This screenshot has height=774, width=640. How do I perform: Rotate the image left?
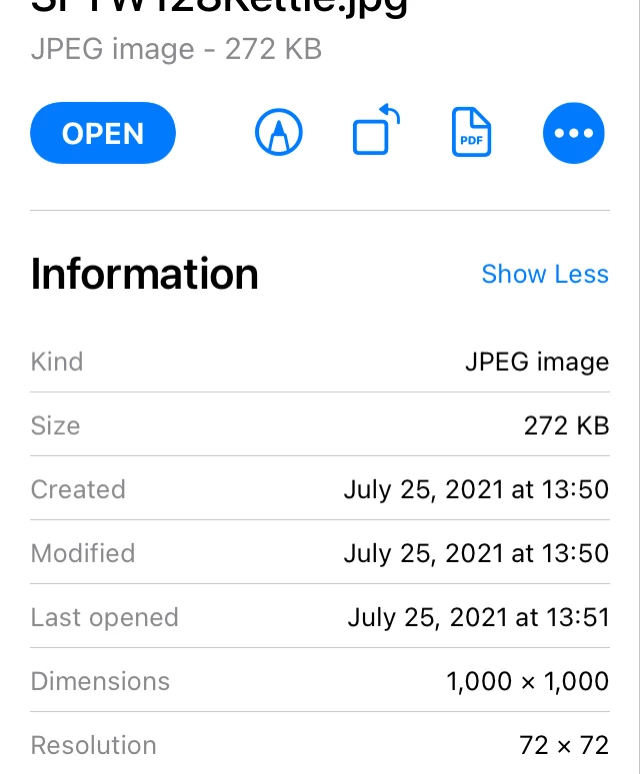pos(376,133)
